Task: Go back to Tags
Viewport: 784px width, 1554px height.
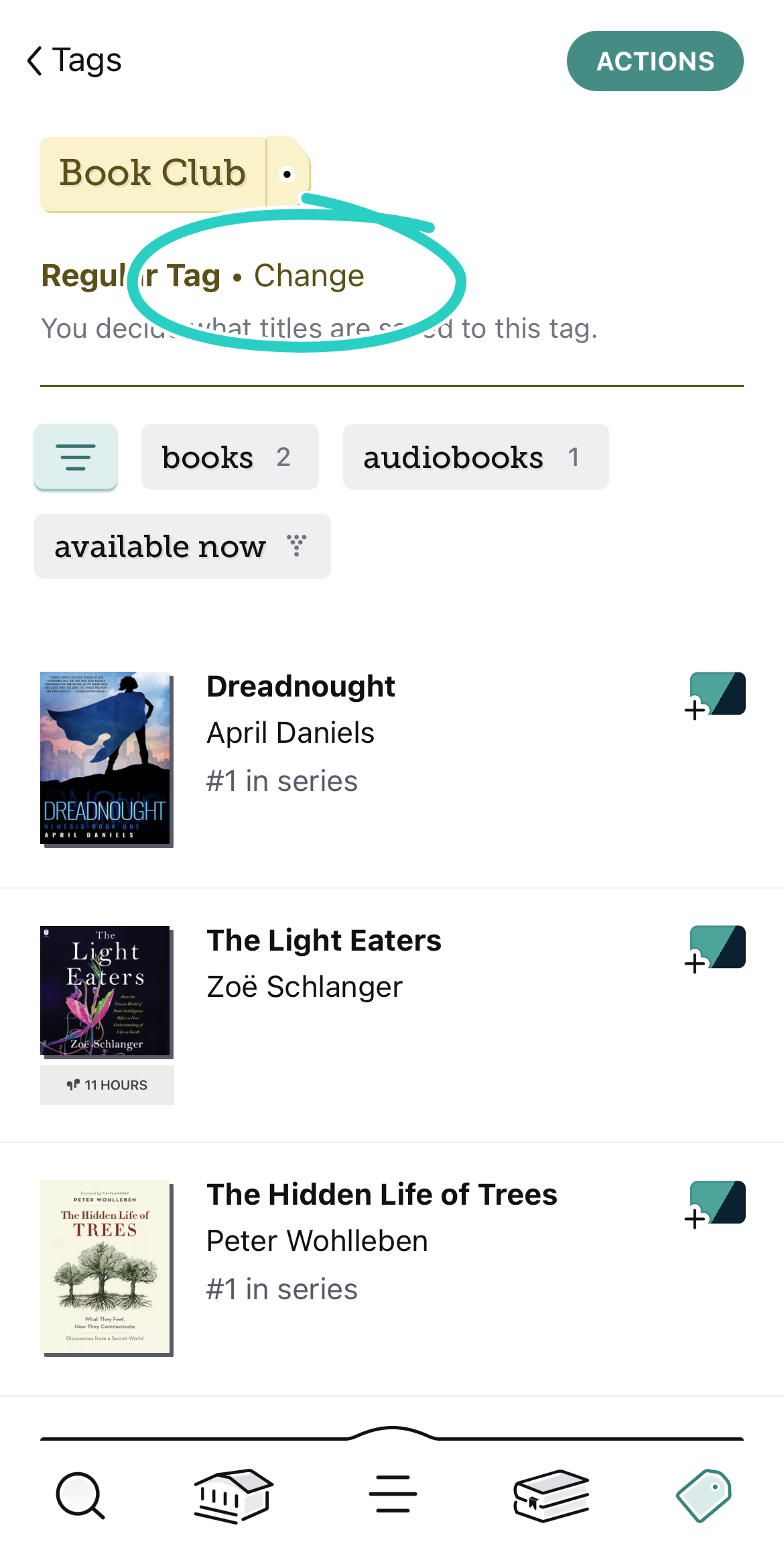Action: pos(74,60)
